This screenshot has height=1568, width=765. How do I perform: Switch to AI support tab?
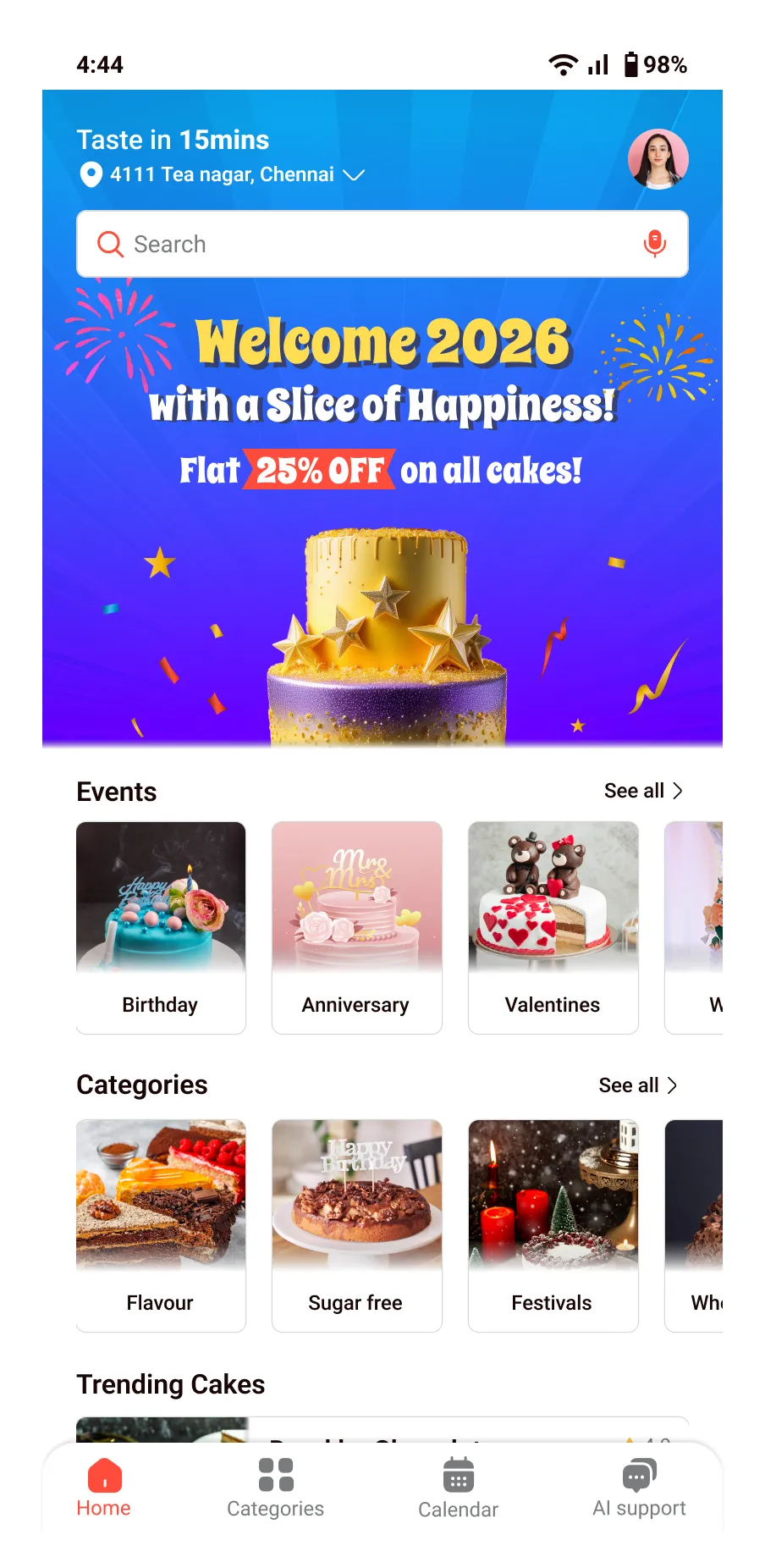point(639,1488)
